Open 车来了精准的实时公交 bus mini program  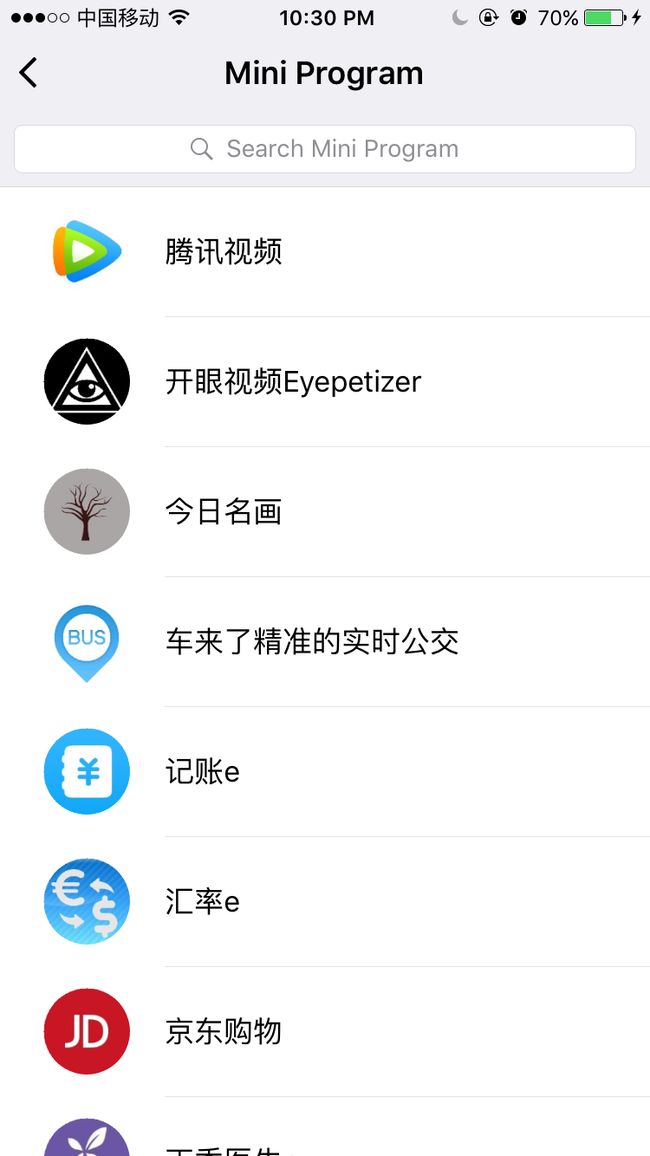[325, 641]
